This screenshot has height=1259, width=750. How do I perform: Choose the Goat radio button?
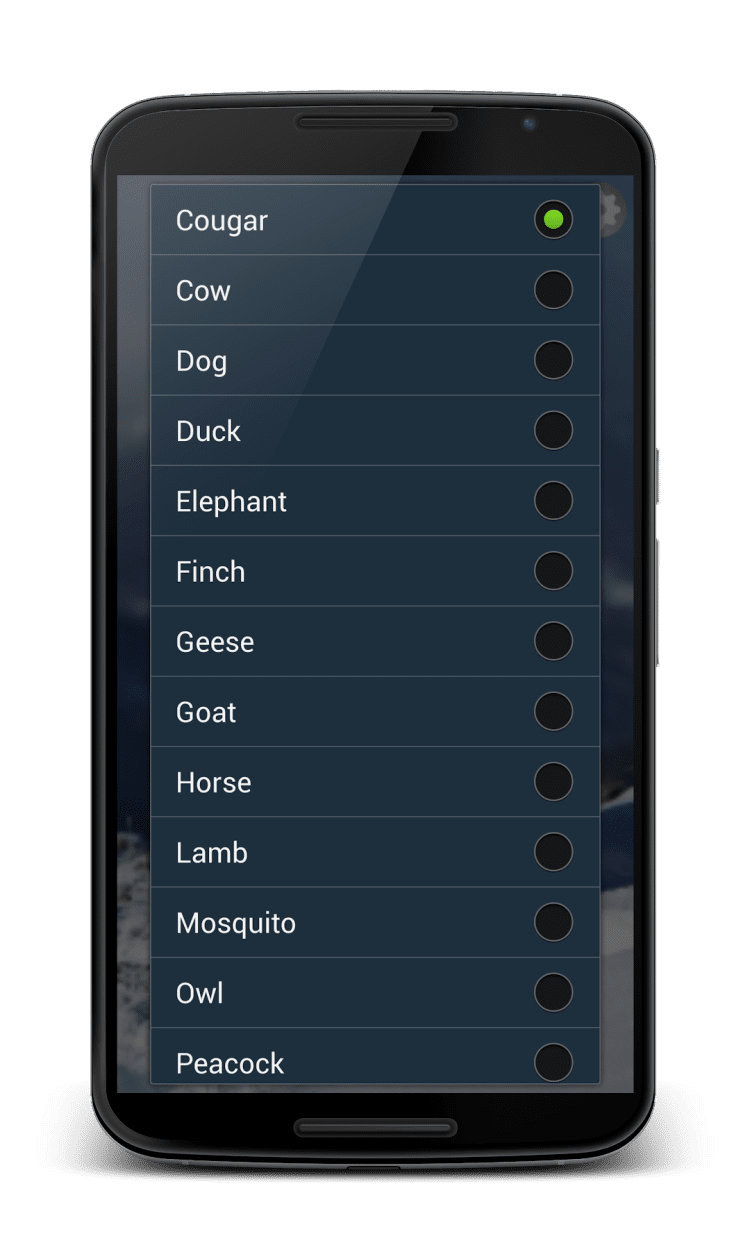point(553,711)
